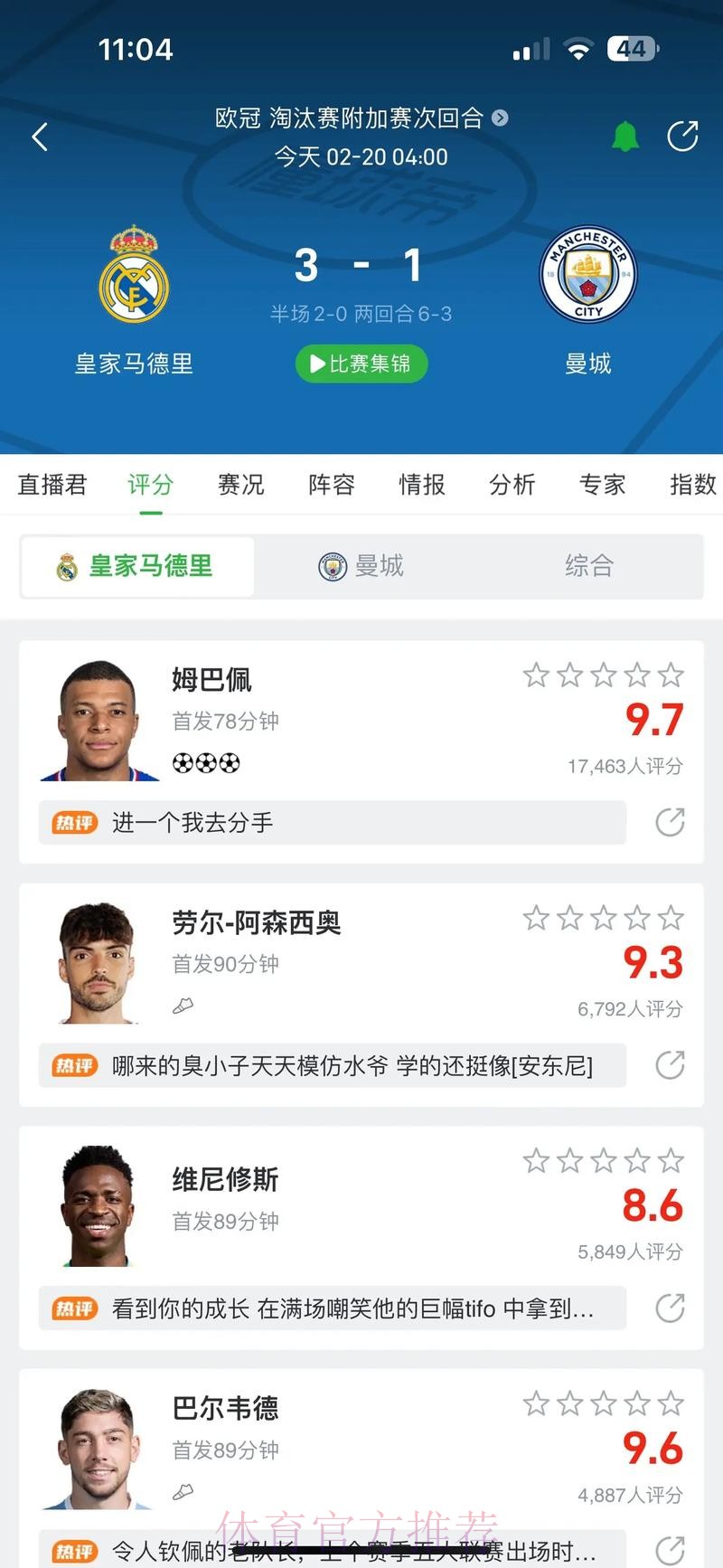Open the 综合 combined ratings view
Viewport: 723px width, 1568px height.
coord(589,566)
